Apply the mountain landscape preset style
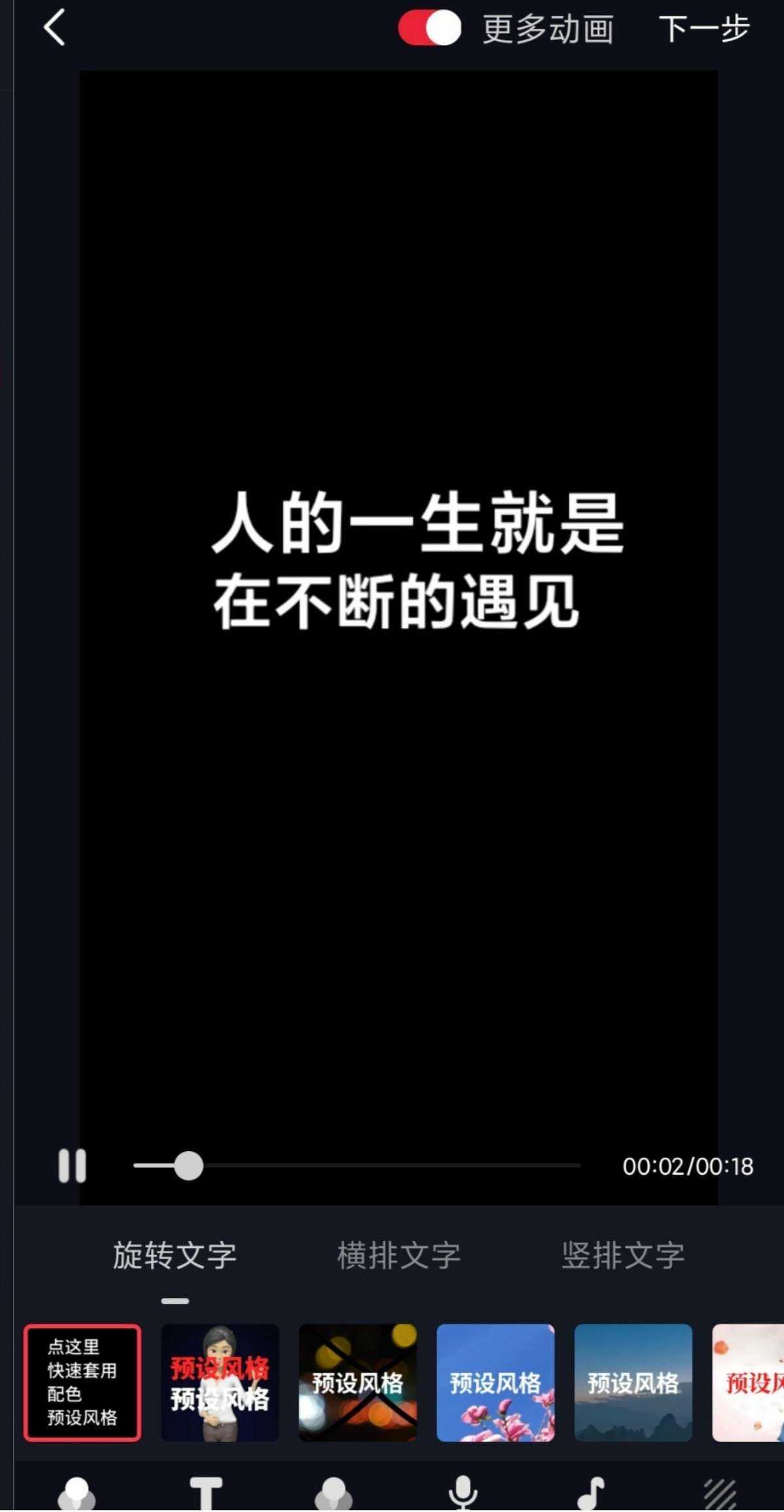Screen dimensions: 784x1512 click(x=633, y=1382)
